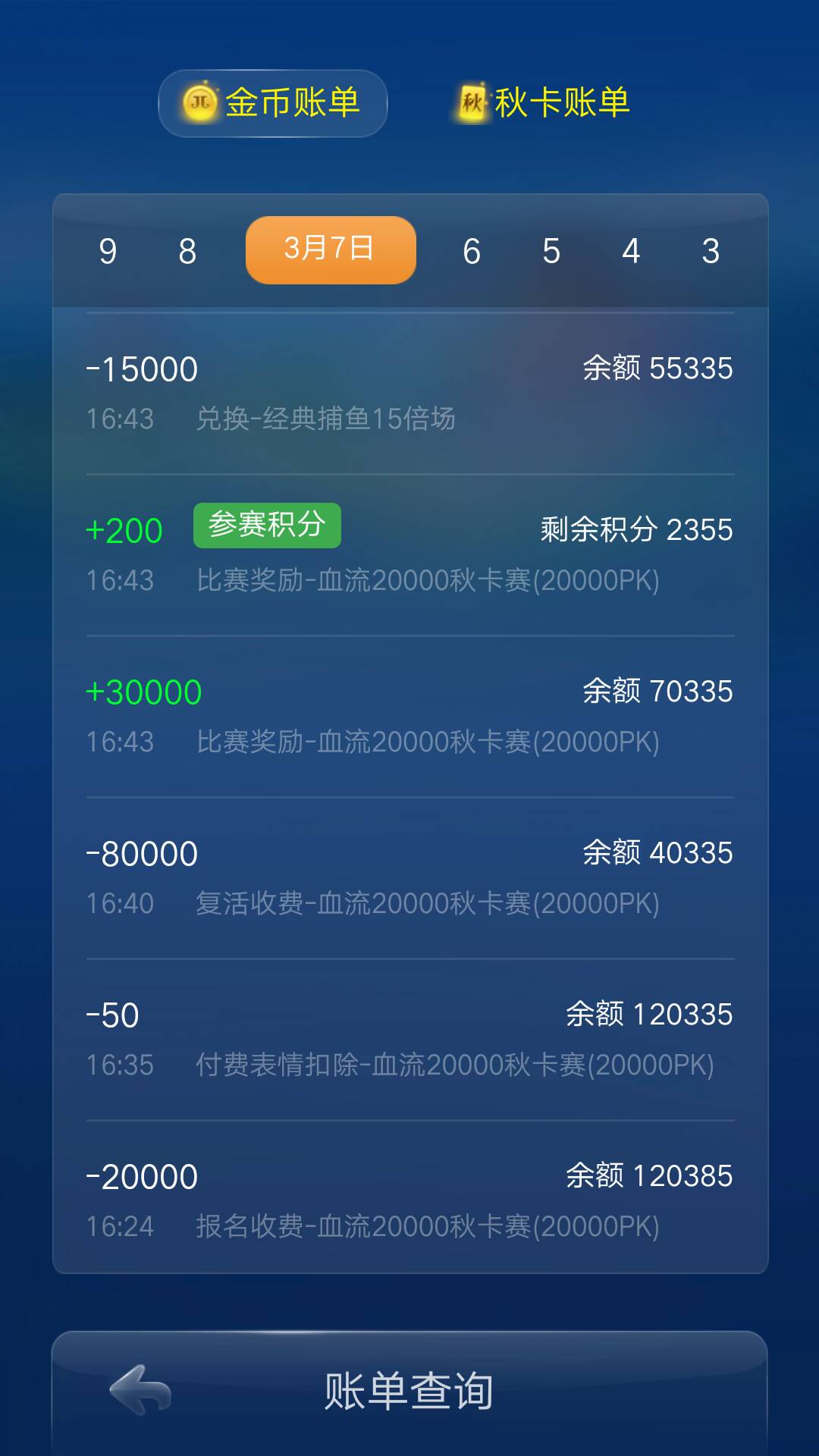Tap the +30000 match reward amount
Screen dimensions: 819x1456
[143, 691]
